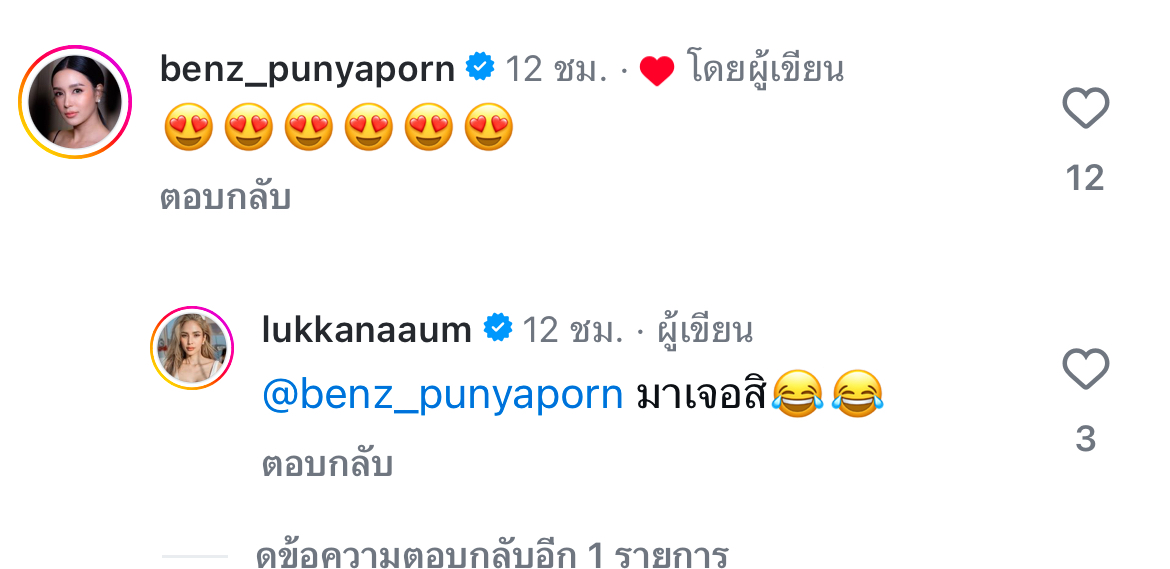Like lukkanaaum's reply comment

coord(1085,370)
